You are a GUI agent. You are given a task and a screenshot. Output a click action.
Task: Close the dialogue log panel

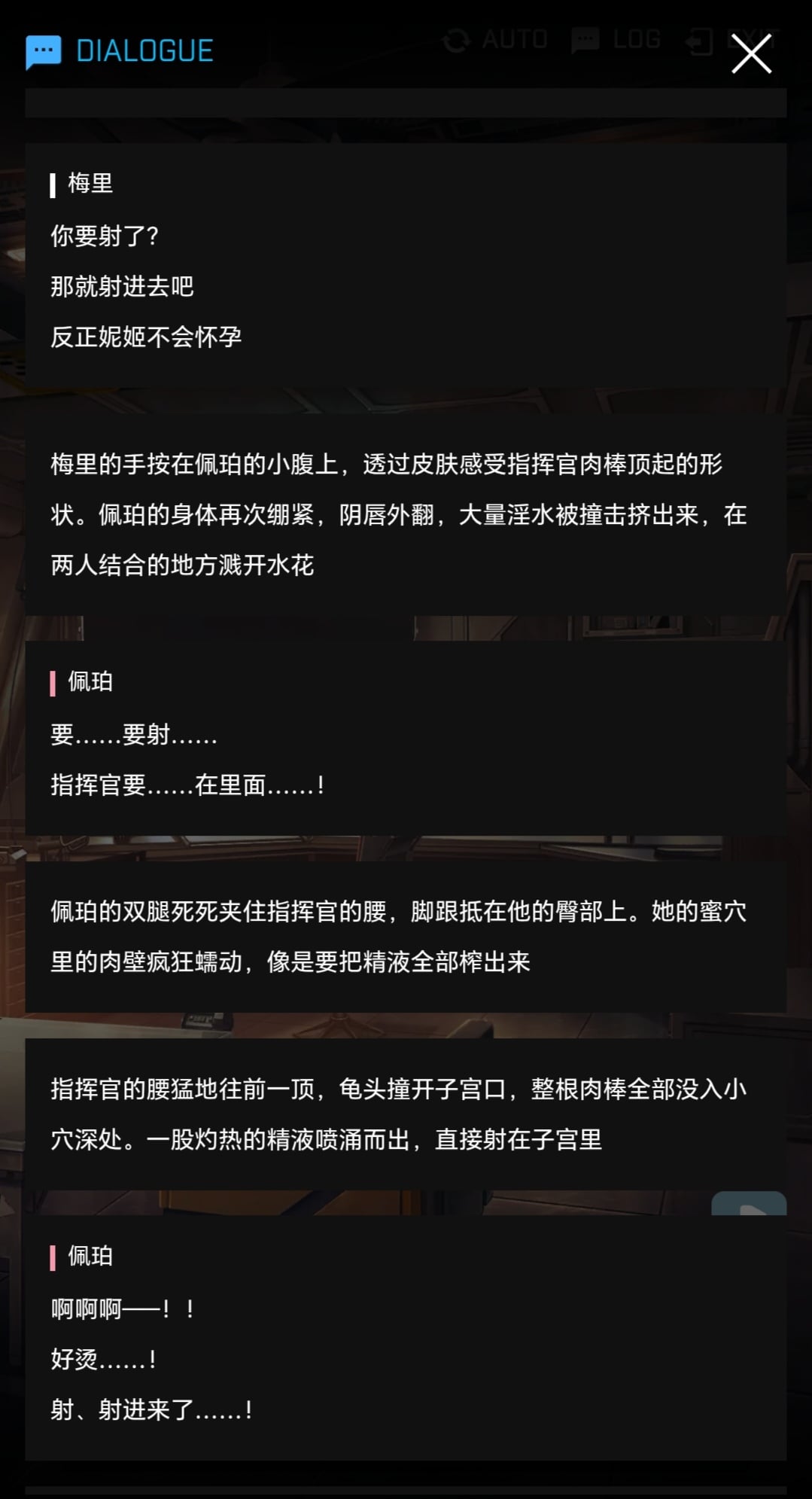tap(751, 53)
